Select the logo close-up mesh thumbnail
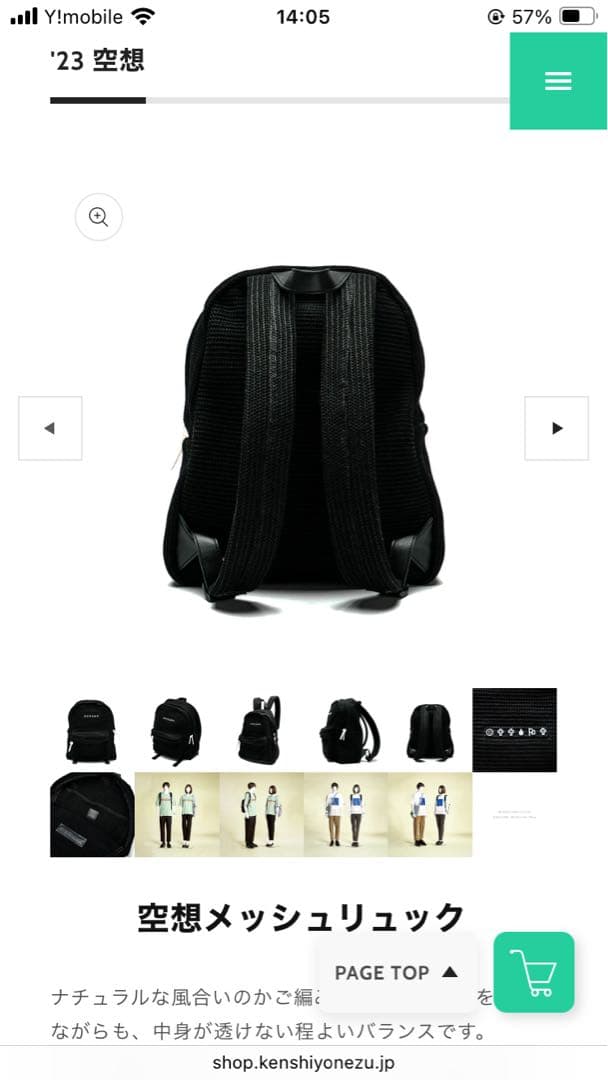608x1080 pixels. point(514,730)
